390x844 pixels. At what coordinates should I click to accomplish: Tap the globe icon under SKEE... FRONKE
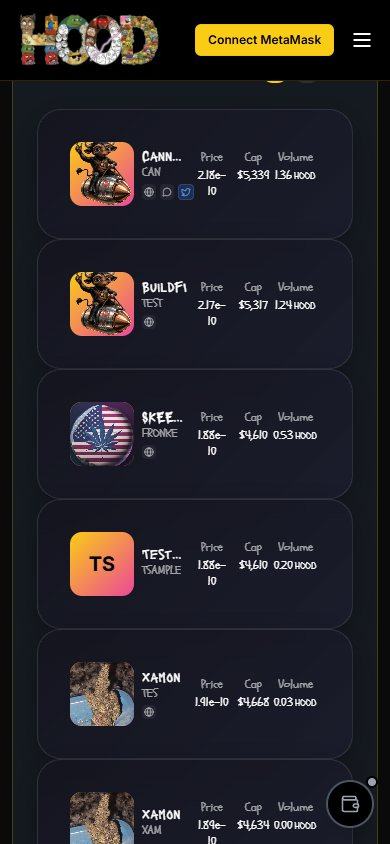tap(149, 452)
